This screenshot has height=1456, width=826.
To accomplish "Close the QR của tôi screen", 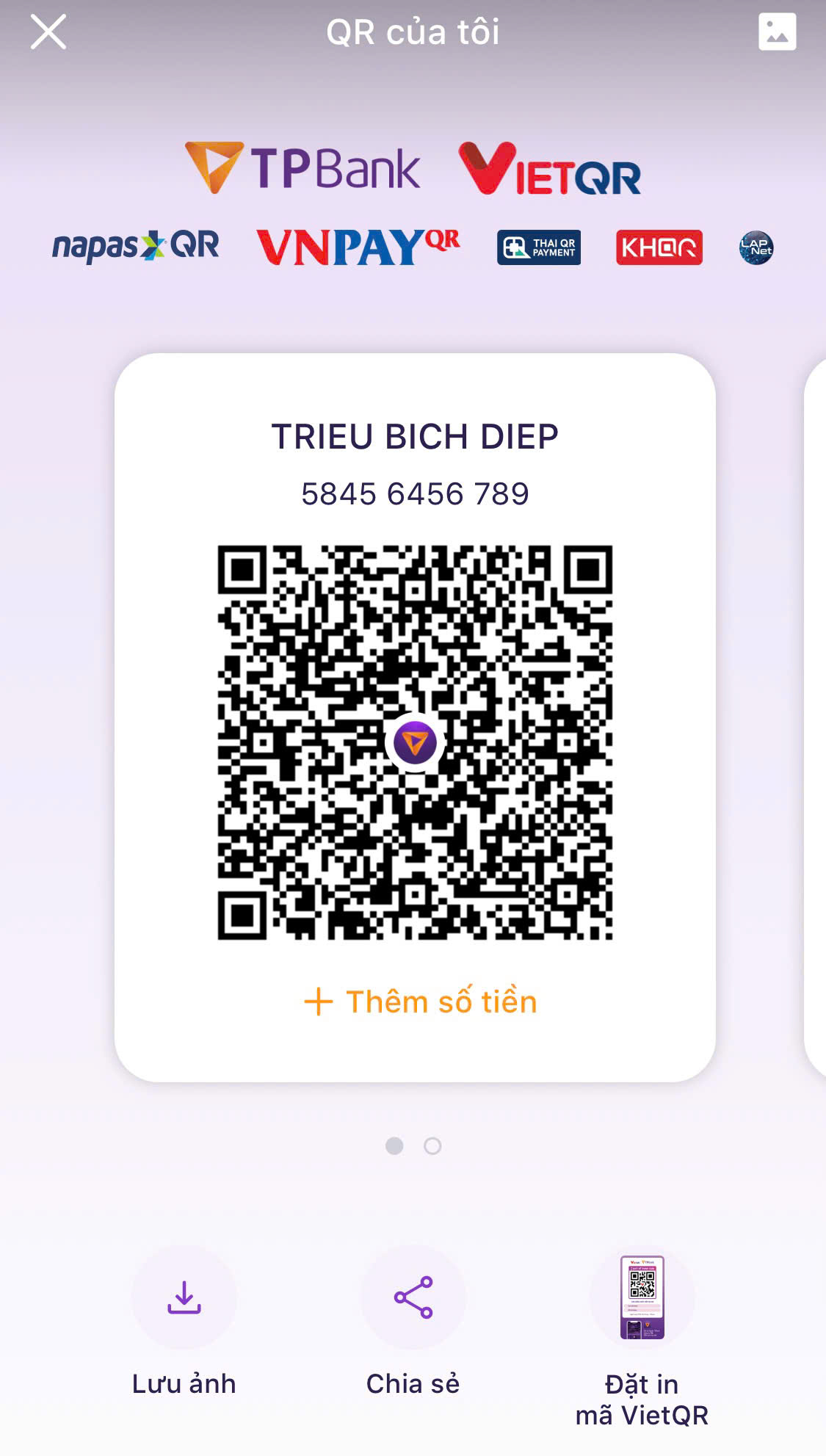I will point(48,32).
